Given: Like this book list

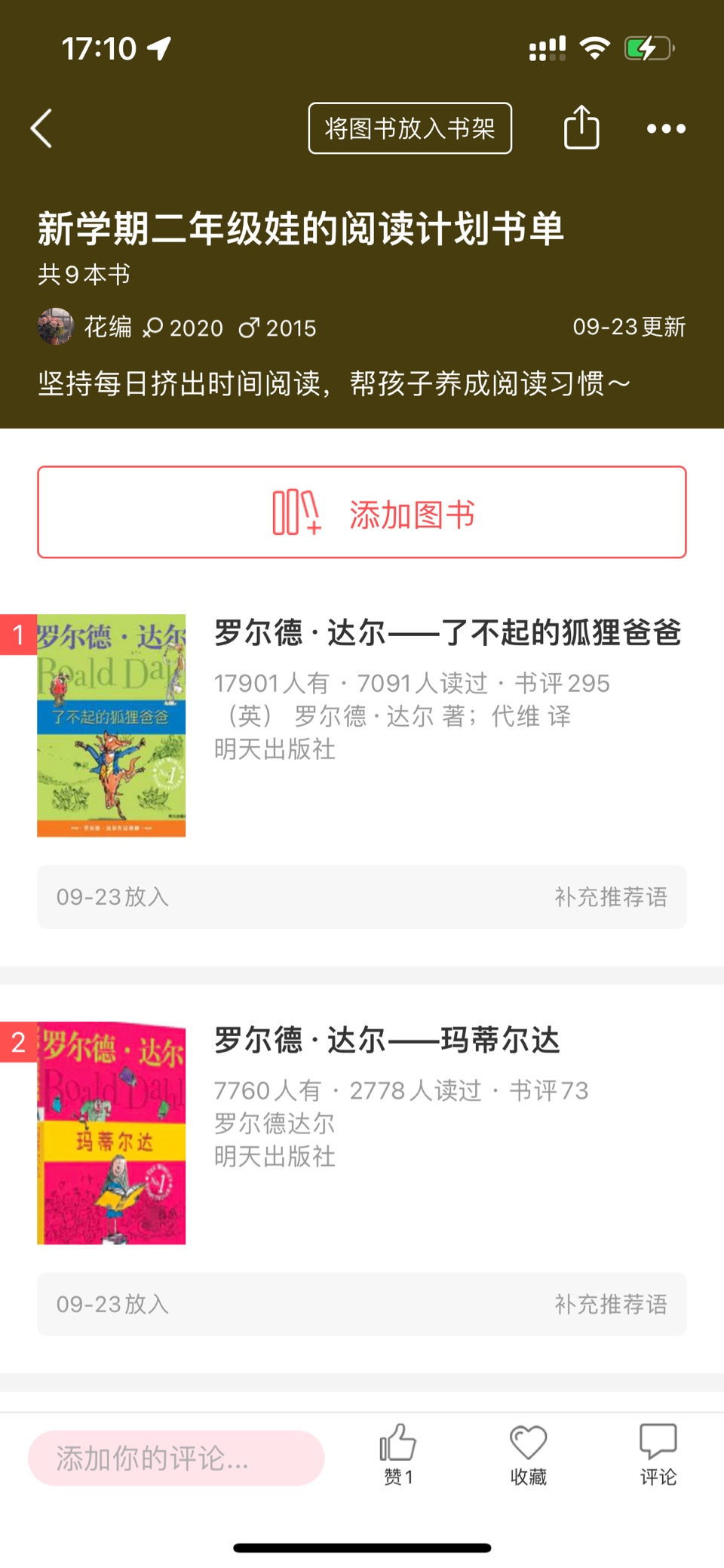Looking at the screenshot, I should (x=398, y=1455).
